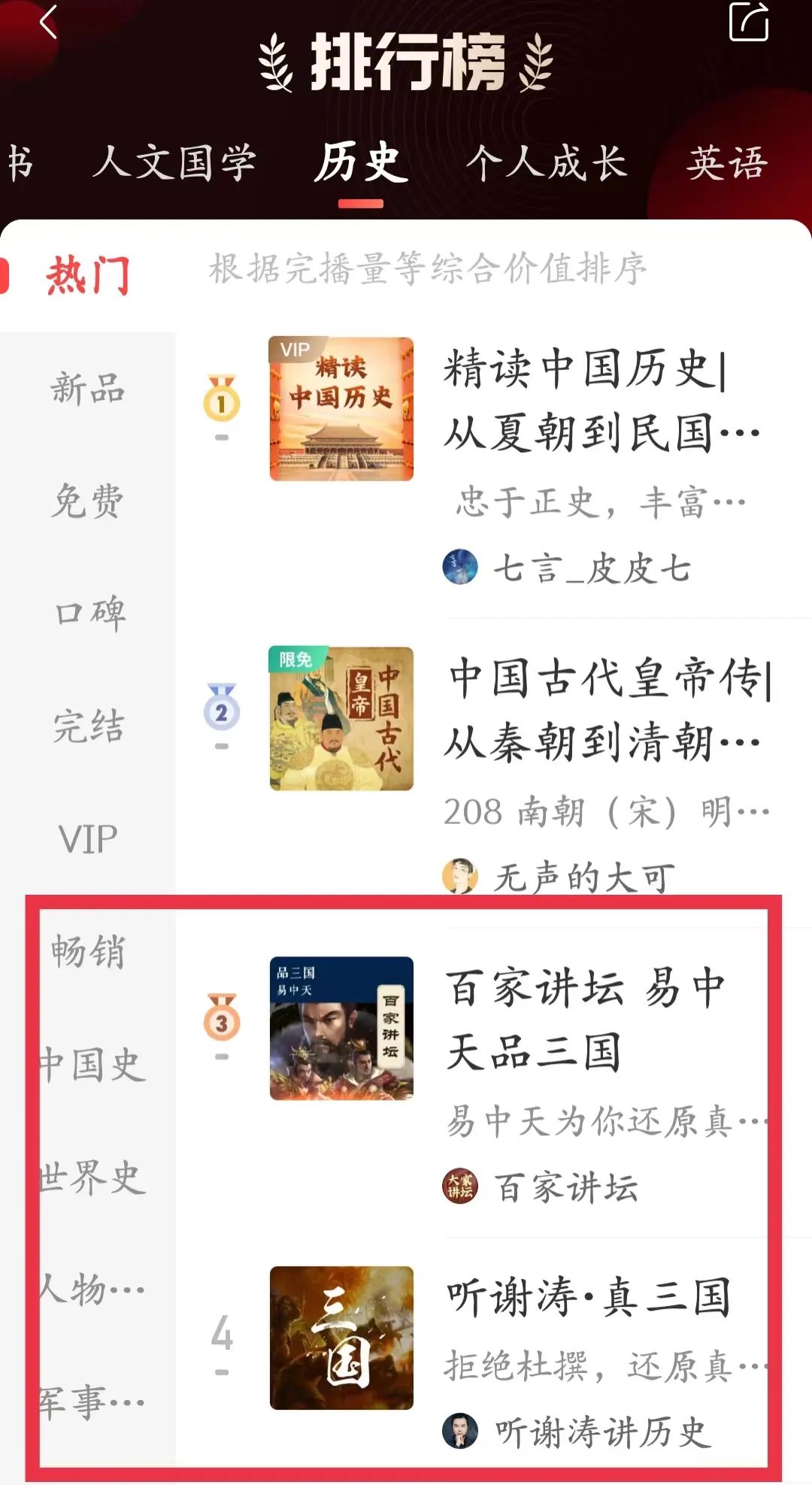
Task: Select the 中国史 ranking category
Action: [x=92, y=1065]
